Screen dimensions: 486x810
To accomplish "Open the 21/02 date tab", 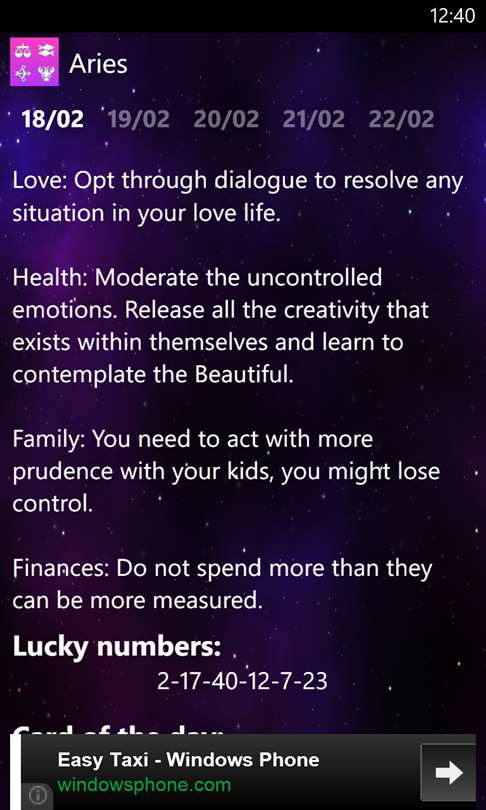I will [313, 119].
